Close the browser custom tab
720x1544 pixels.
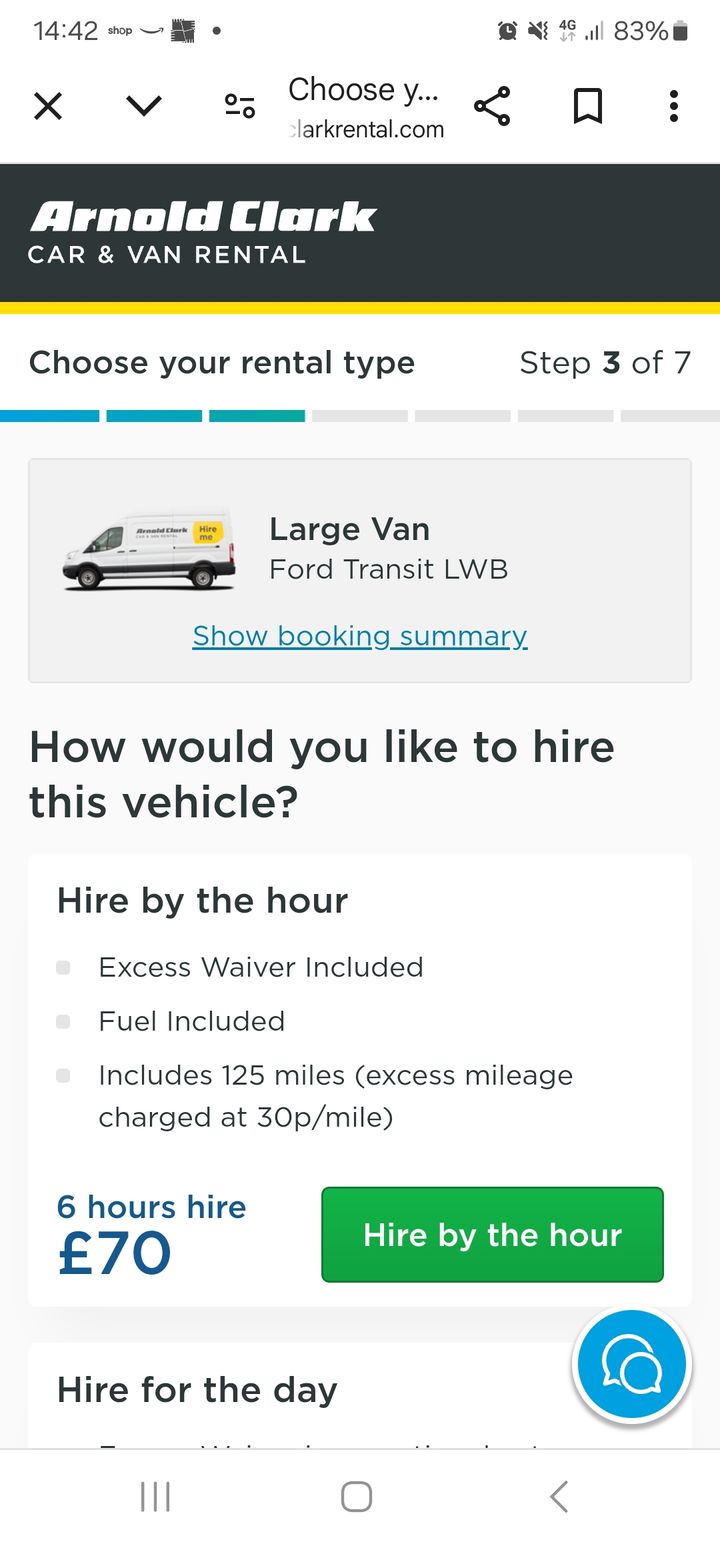point(48,106)
